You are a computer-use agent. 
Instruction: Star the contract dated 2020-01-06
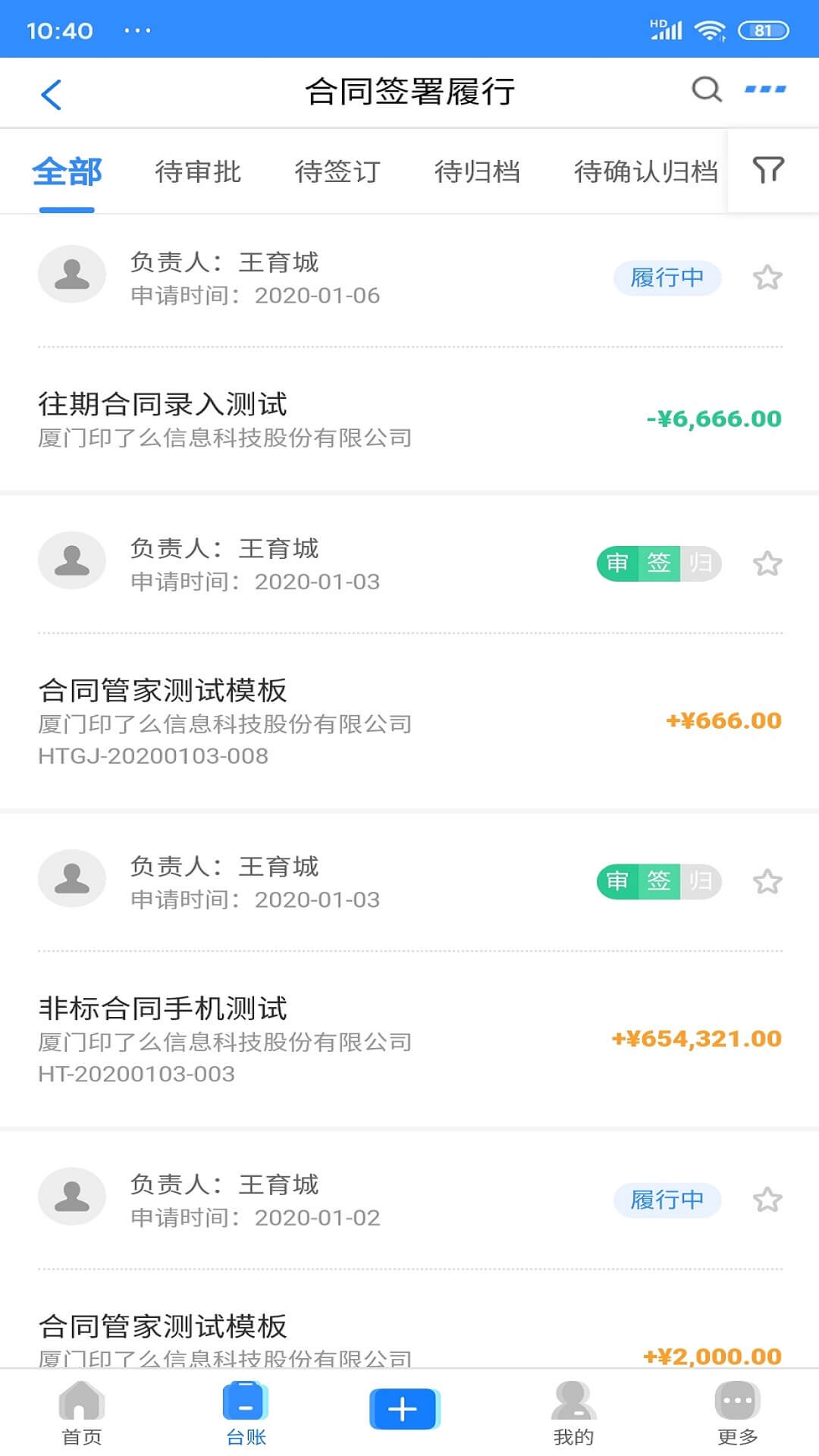click(x=767, y=278)
